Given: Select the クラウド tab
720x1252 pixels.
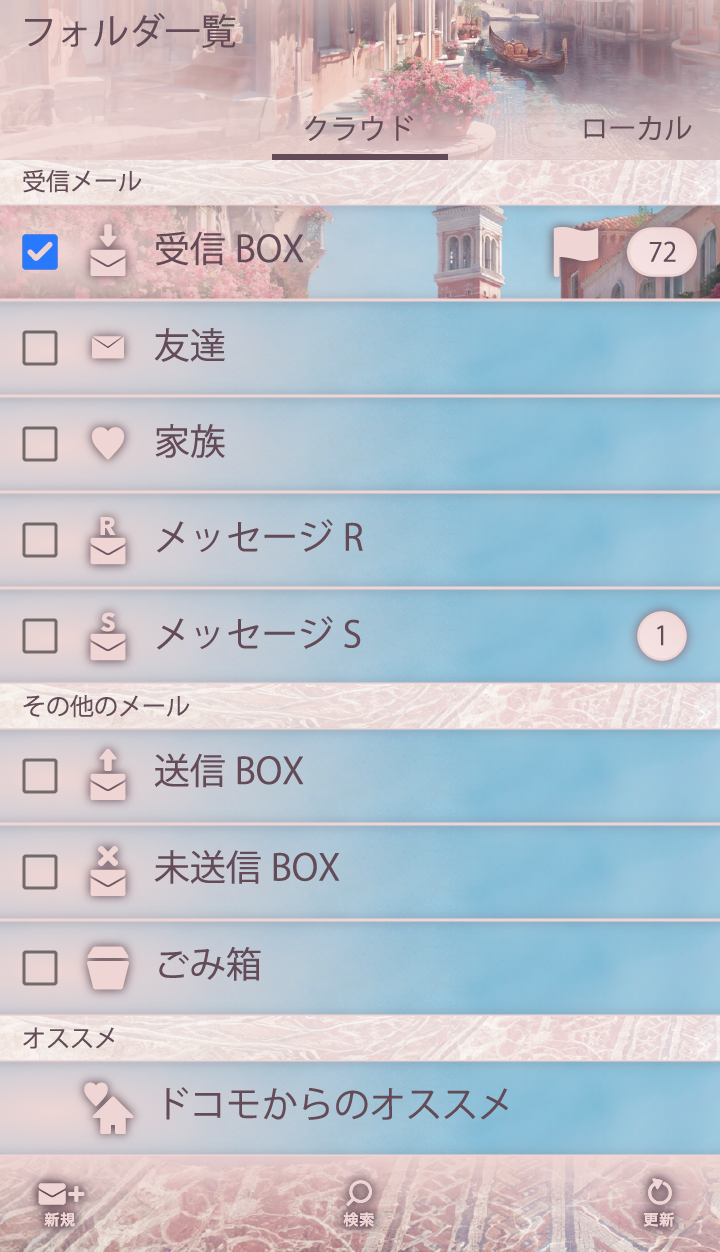Looking at the screenshot, I should tap(359, 129).
